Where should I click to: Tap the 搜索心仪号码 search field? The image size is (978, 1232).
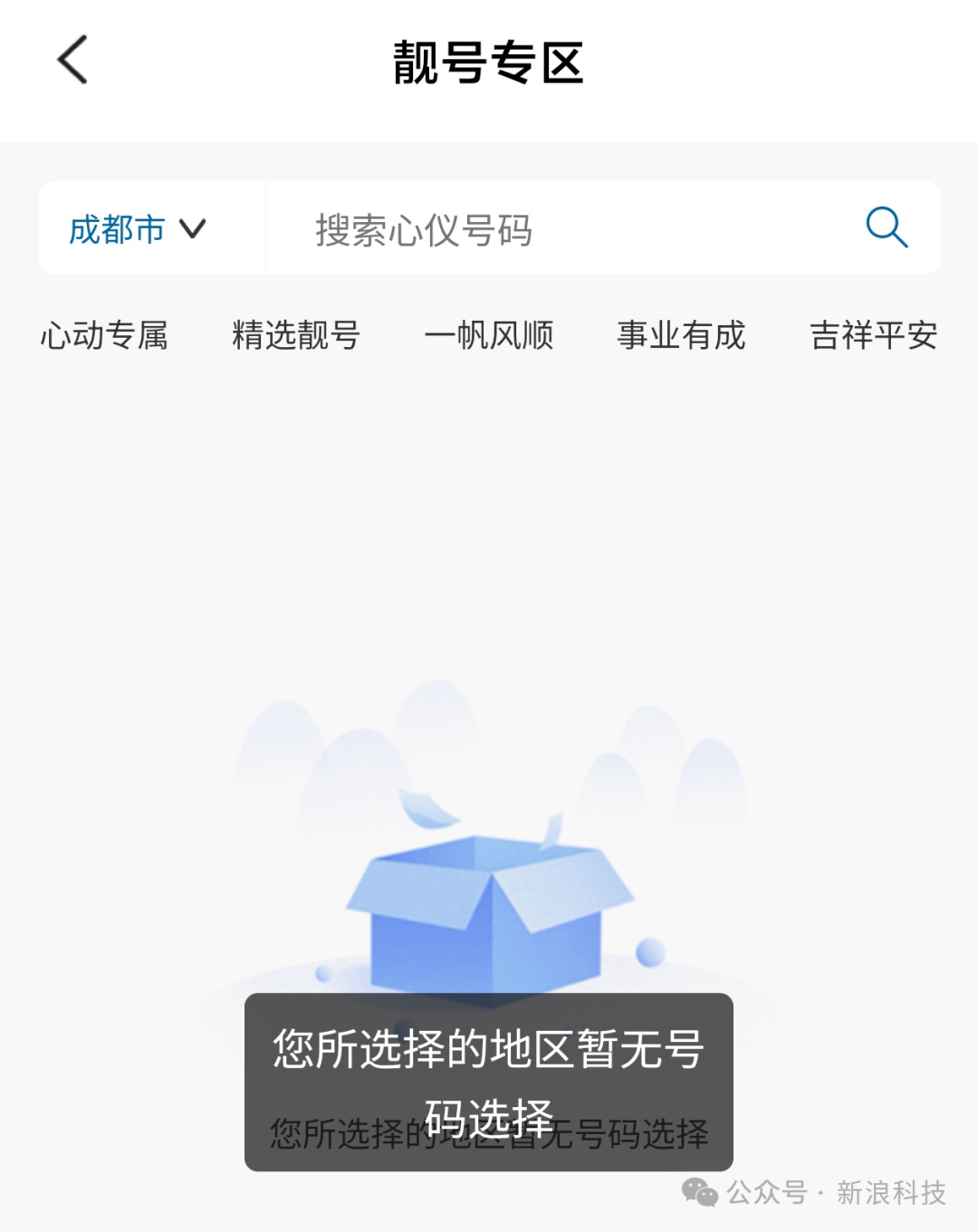tap(543, 230)
